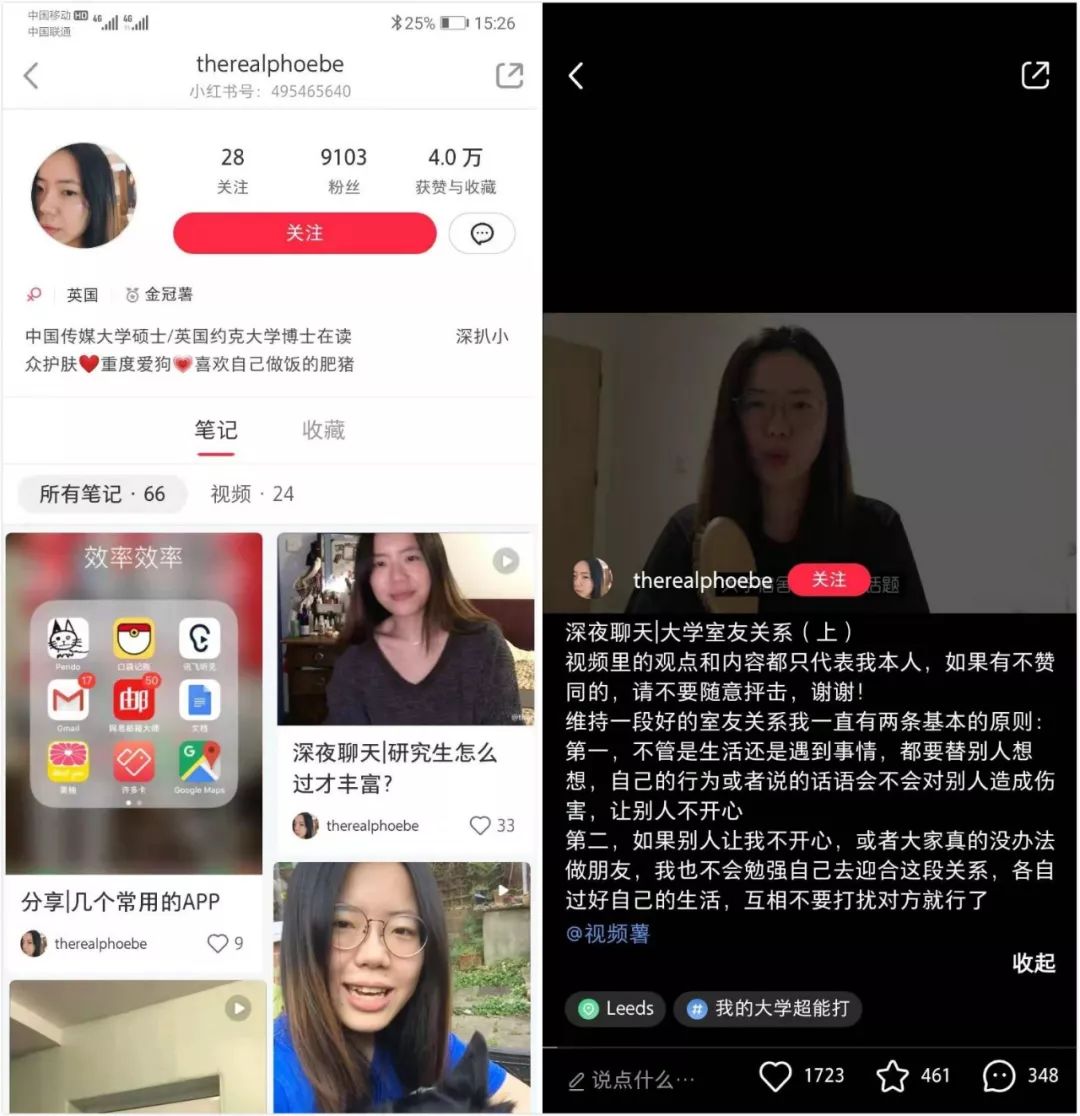Save the video via the star icon showing 461

(x=892, y=1076)
